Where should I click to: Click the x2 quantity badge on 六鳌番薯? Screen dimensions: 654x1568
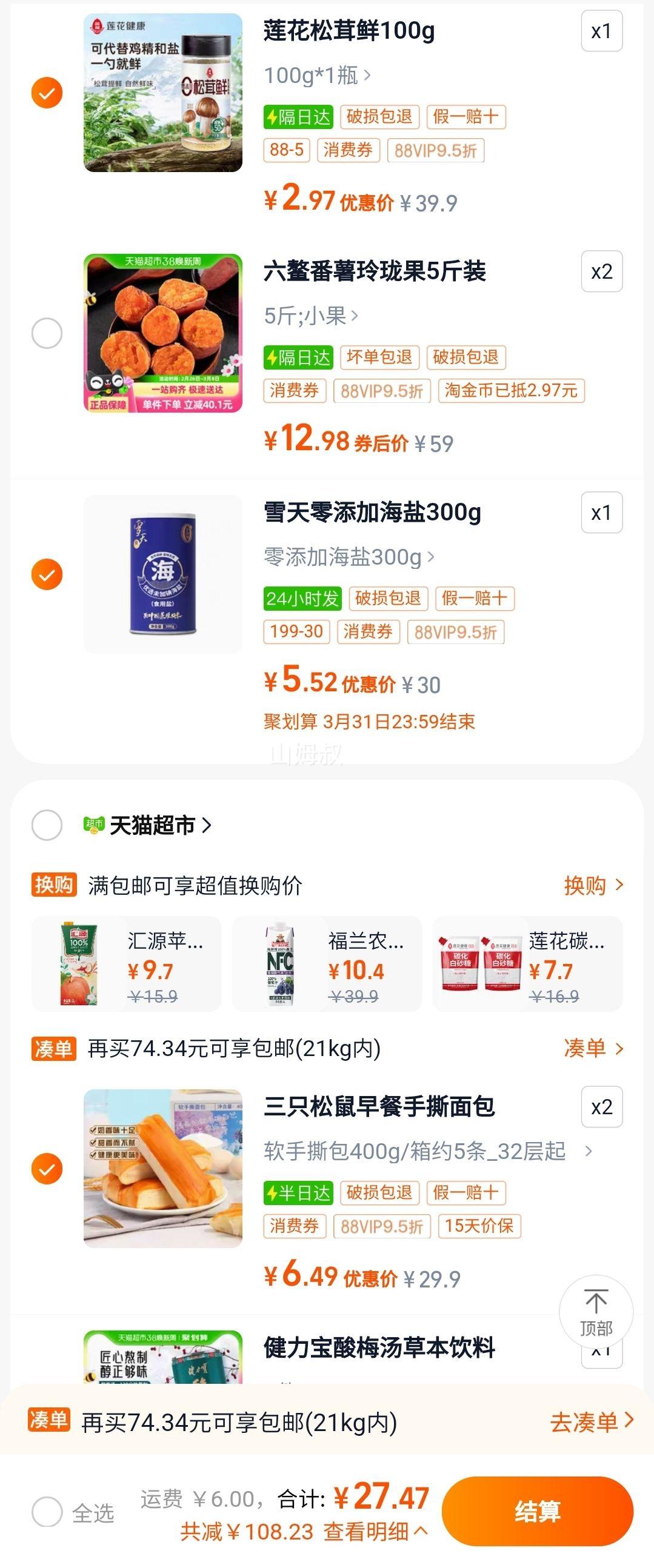(x=602, y=271)
